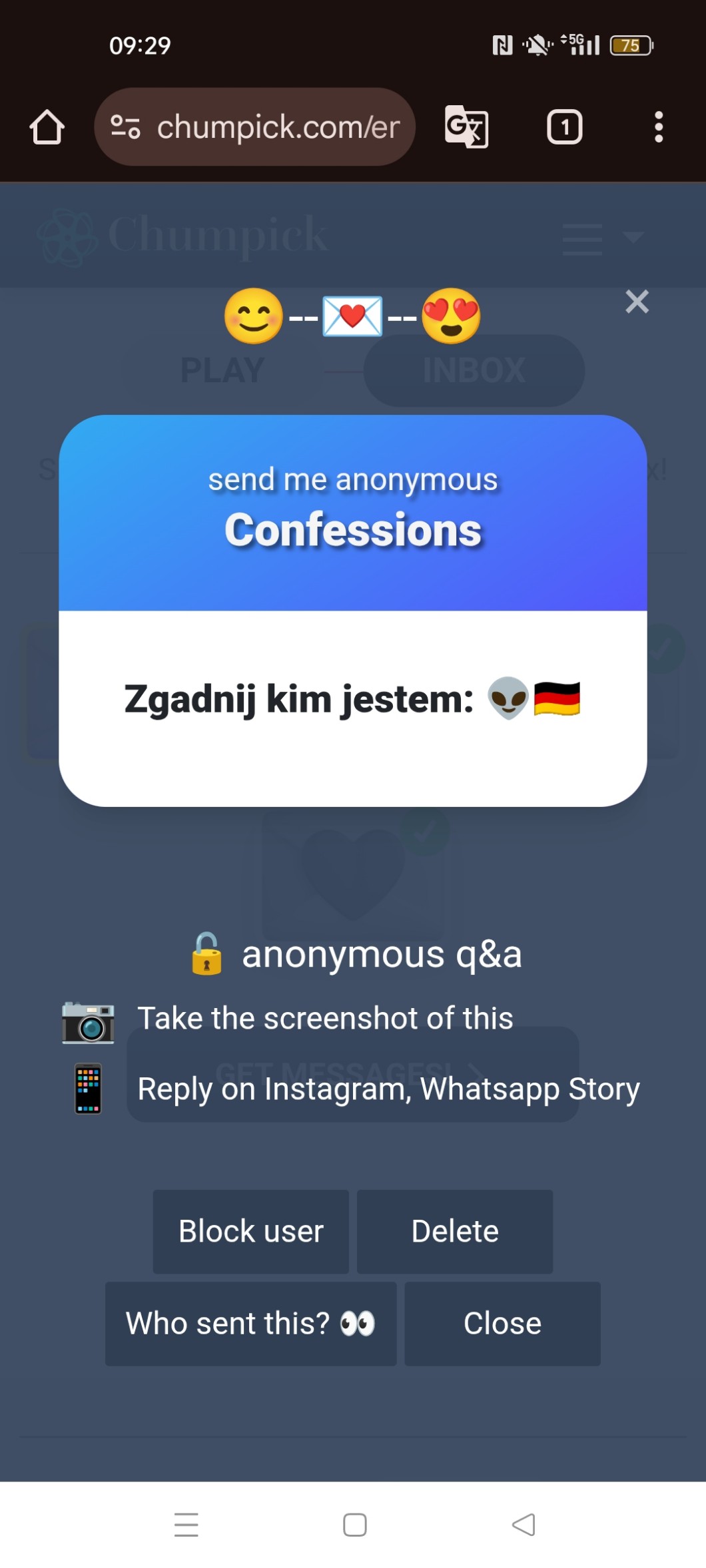This screenshot has width=706, height=1568.
Task: Block the user who sent this
Action: pos(250,1231)
